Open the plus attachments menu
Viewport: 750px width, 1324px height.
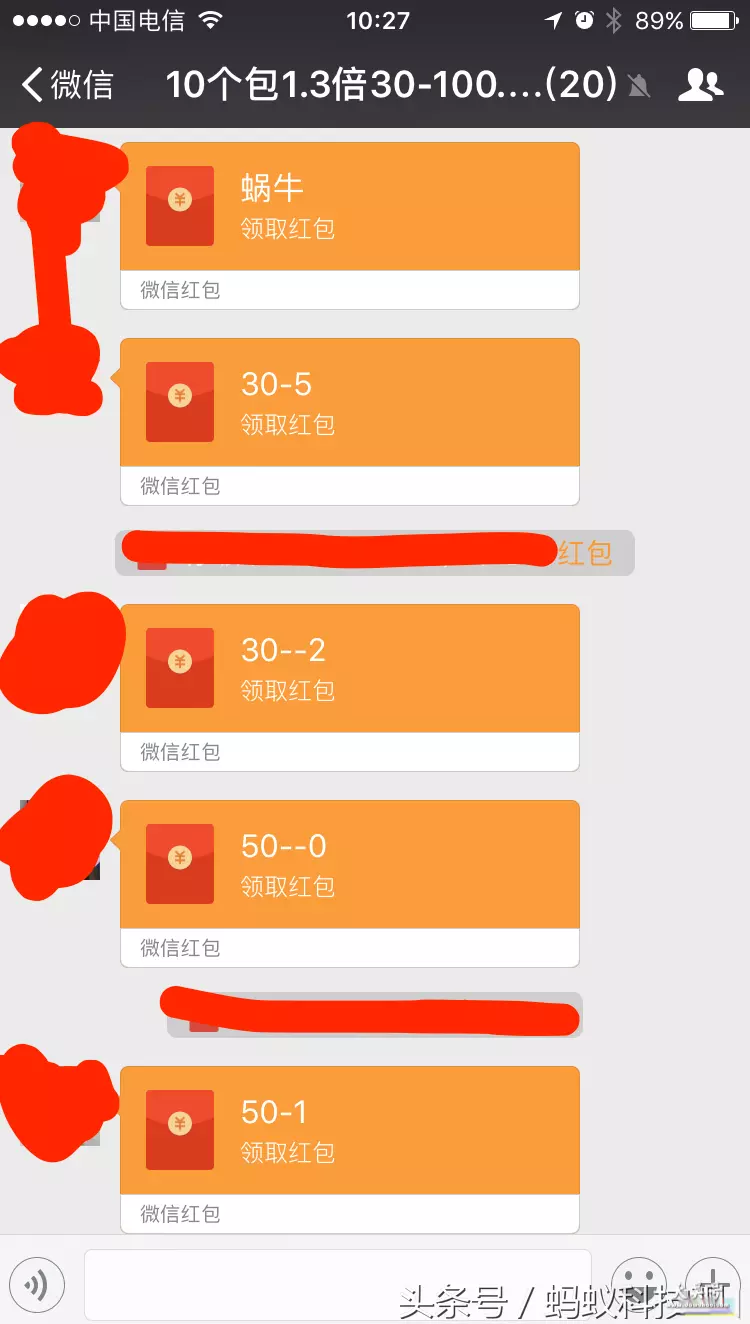[x=713, y=1285]
